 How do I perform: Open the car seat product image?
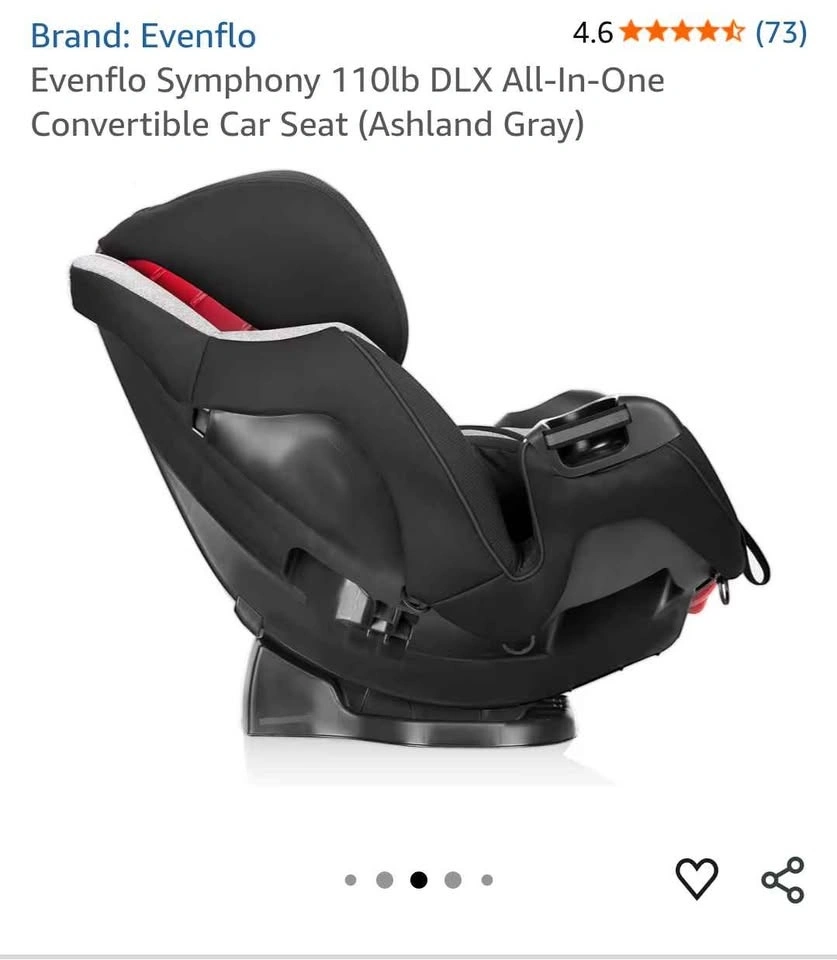418,470
